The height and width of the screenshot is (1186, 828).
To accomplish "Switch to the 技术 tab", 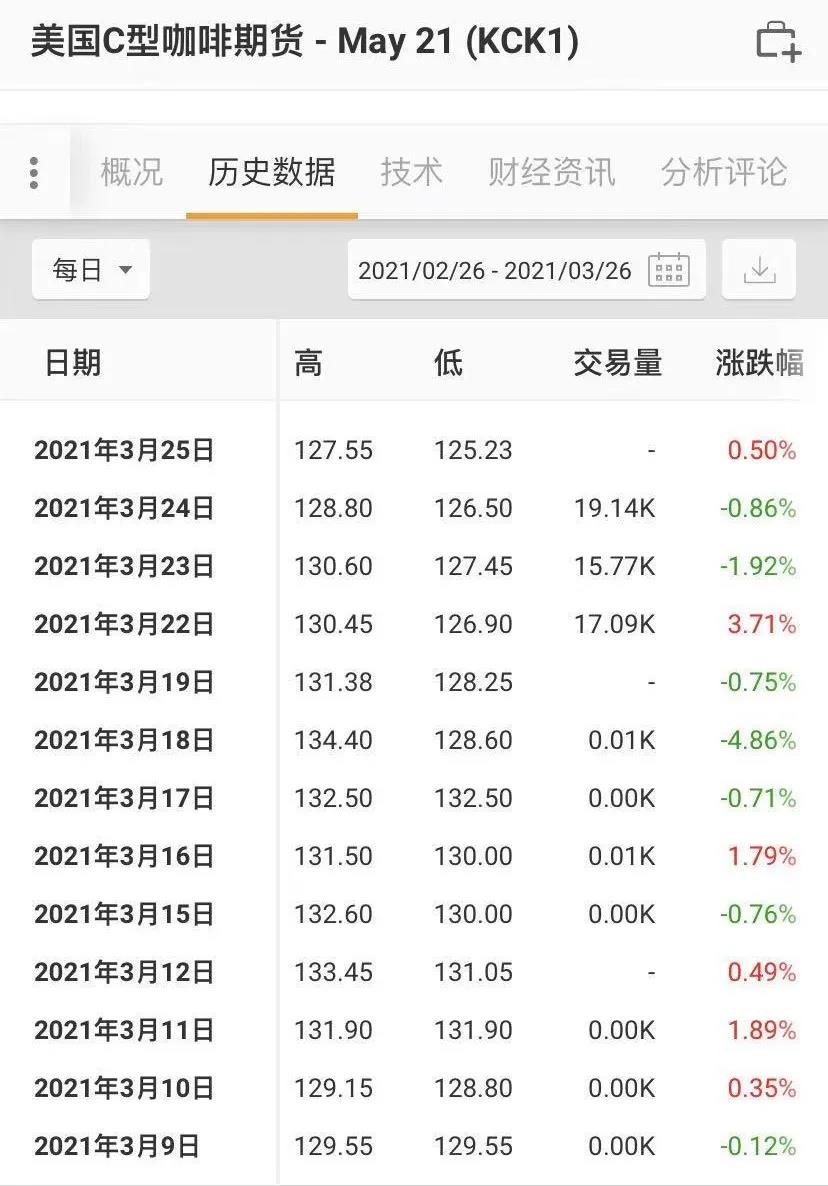I will (x=411, y=172).
